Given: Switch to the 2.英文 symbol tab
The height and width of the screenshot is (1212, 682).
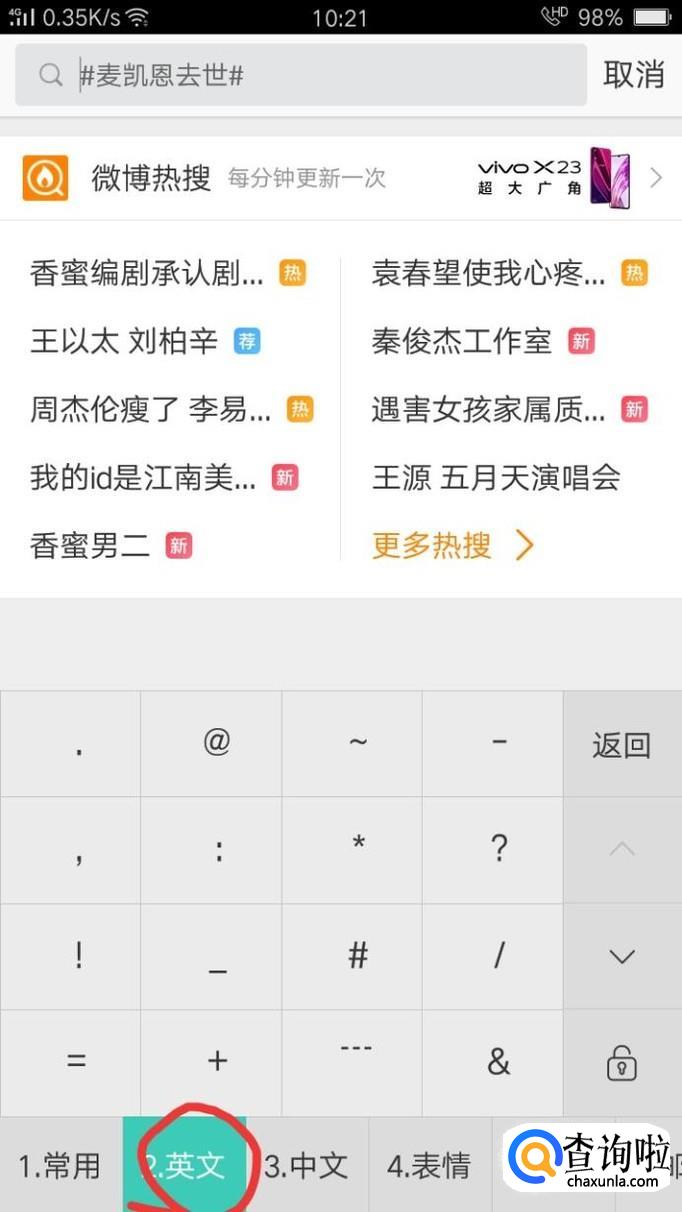Looking at the screenshot, I should click(x=186, y=1165).
